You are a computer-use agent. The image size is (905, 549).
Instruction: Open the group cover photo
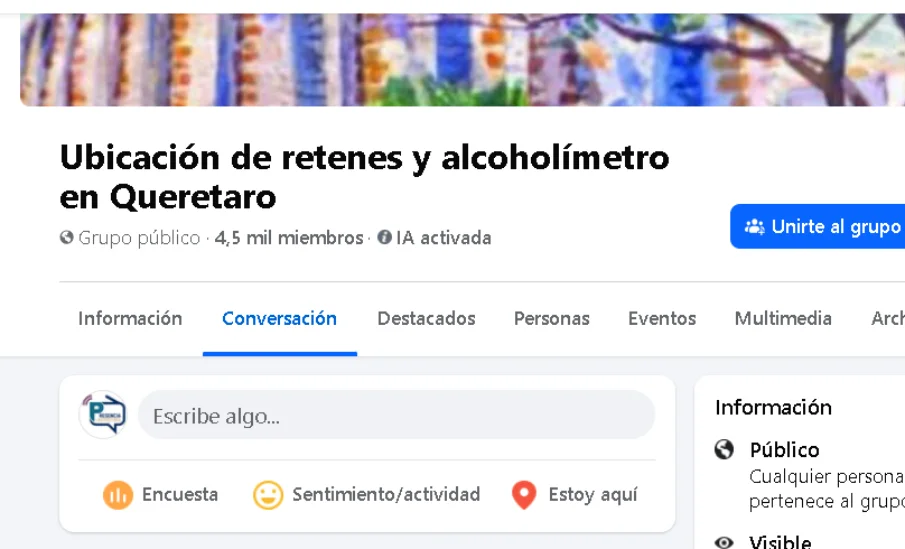coord(460,60)
